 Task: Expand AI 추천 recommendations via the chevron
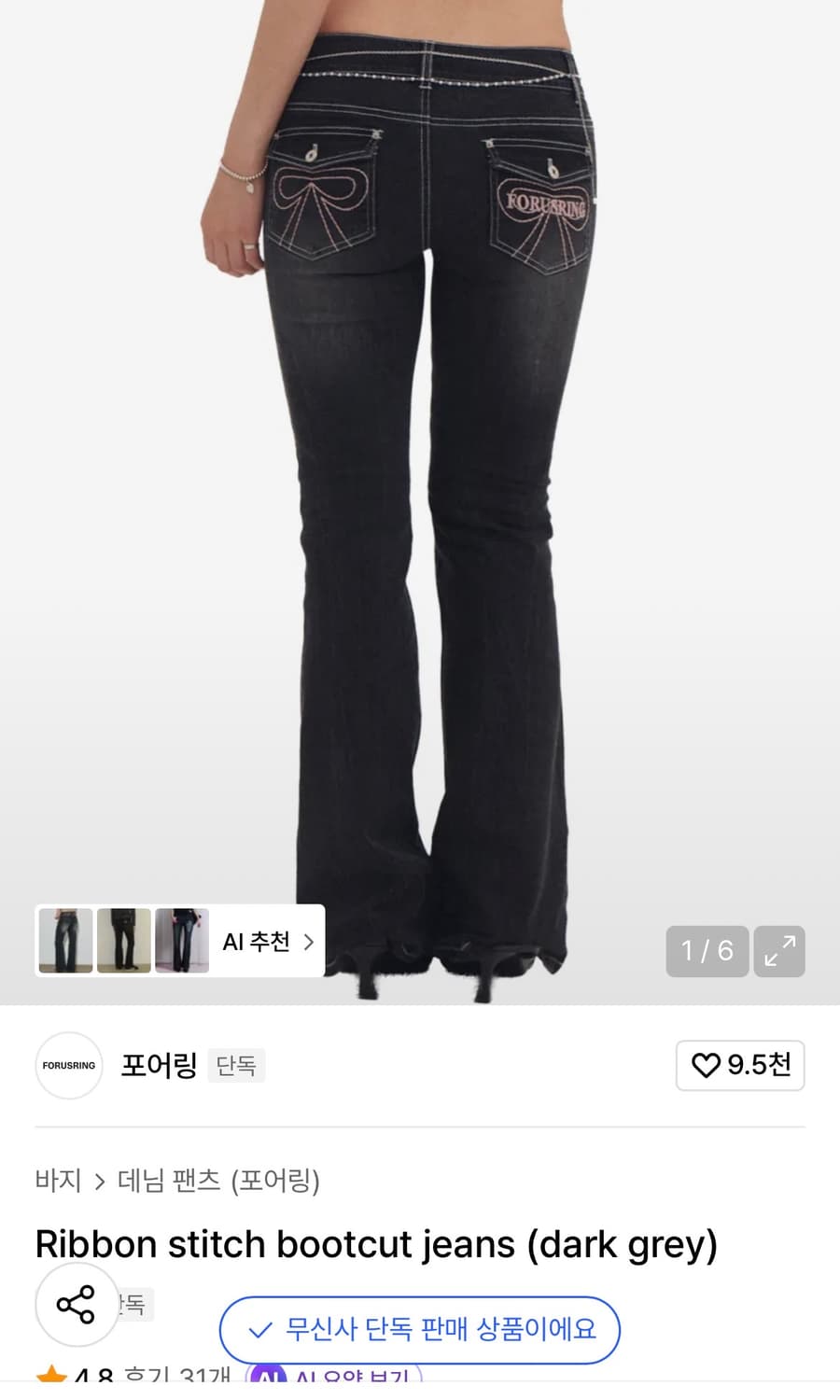pyautogui.click(x=308, y=942)
